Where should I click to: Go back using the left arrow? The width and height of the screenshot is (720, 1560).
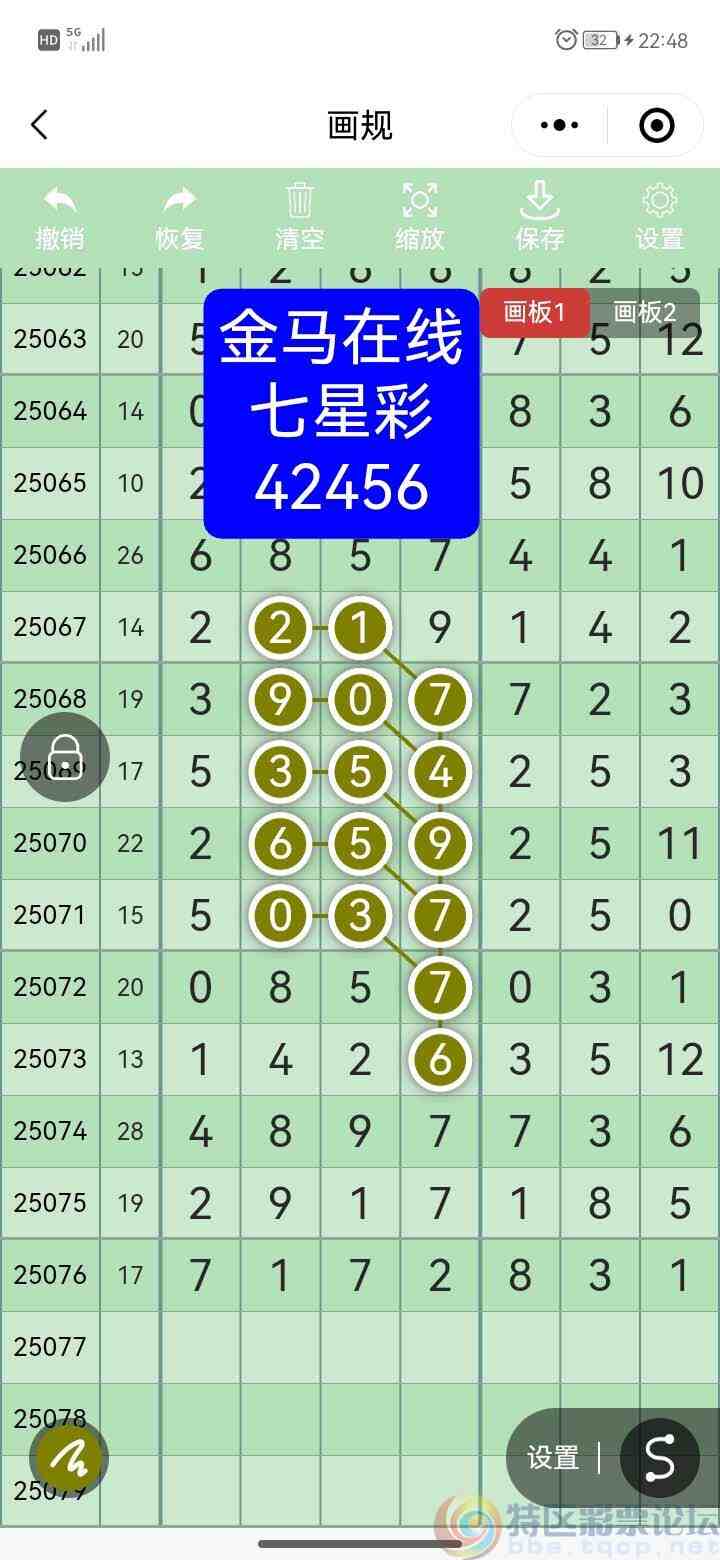40,125
